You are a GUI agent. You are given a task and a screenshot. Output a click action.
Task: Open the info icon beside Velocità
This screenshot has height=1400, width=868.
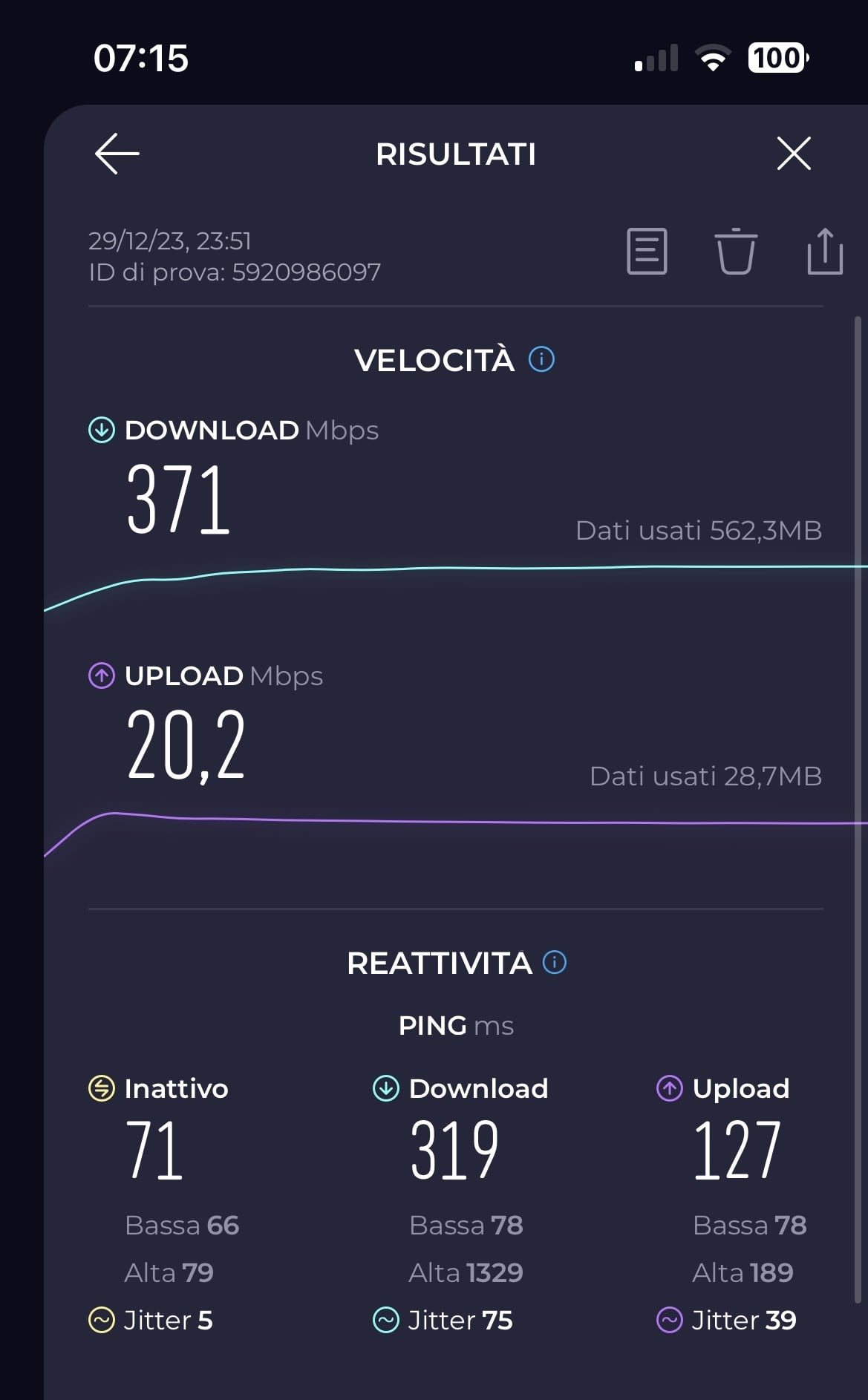541,359
